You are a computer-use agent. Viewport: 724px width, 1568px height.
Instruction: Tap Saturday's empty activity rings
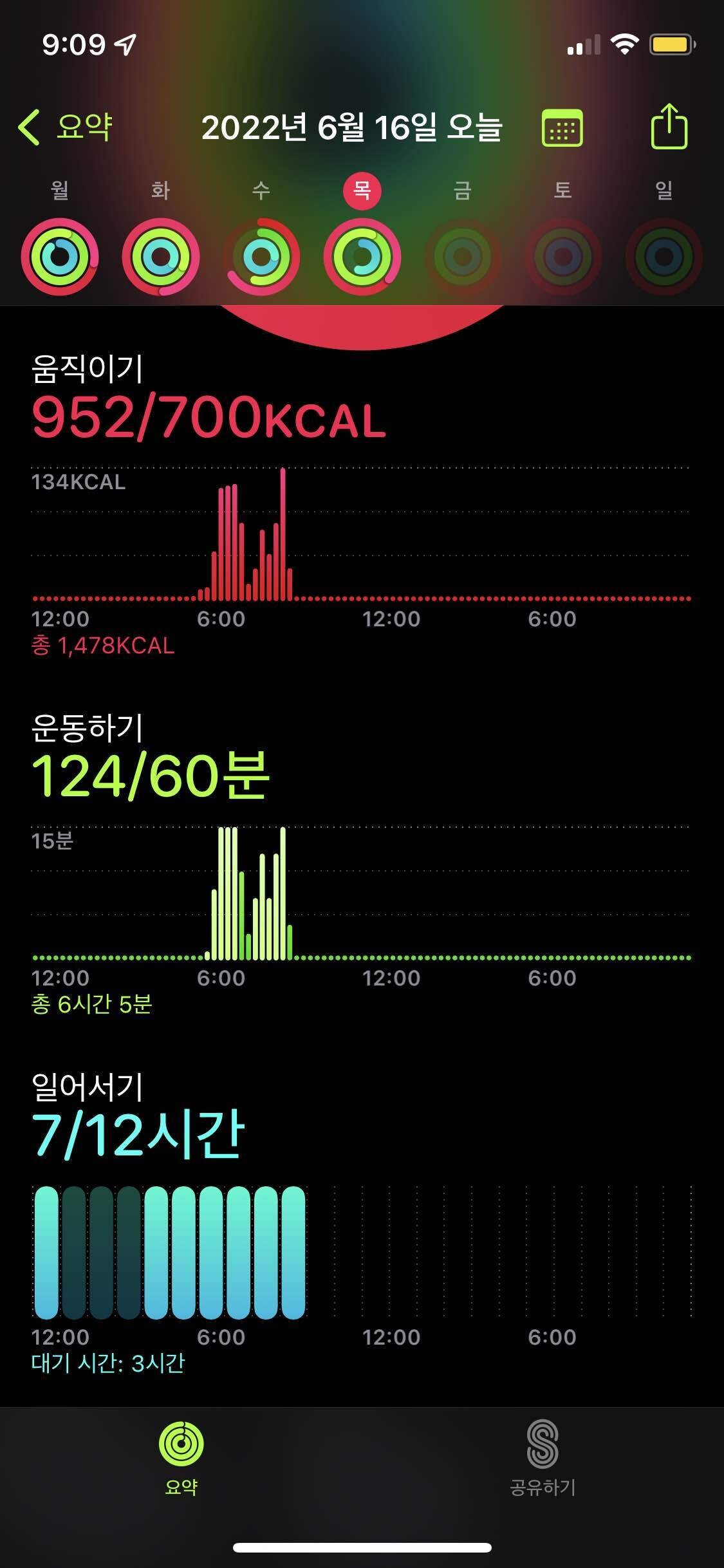[563, 256]
